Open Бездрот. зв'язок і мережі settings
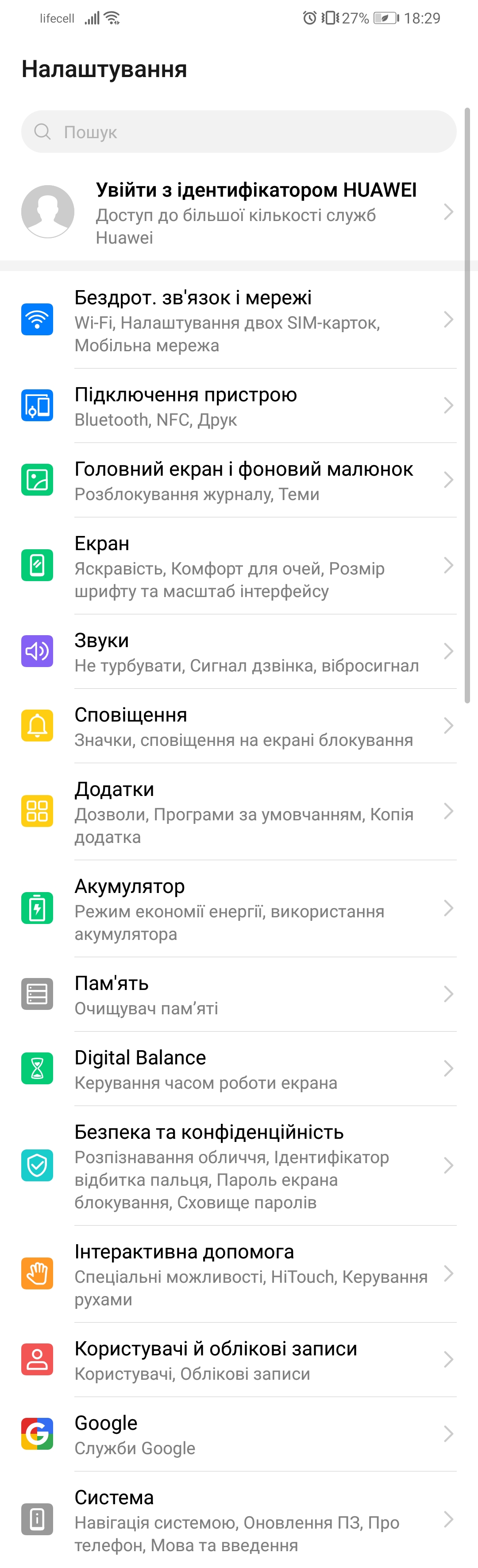This screenshot has height=1568, width=478. (239, 320)
